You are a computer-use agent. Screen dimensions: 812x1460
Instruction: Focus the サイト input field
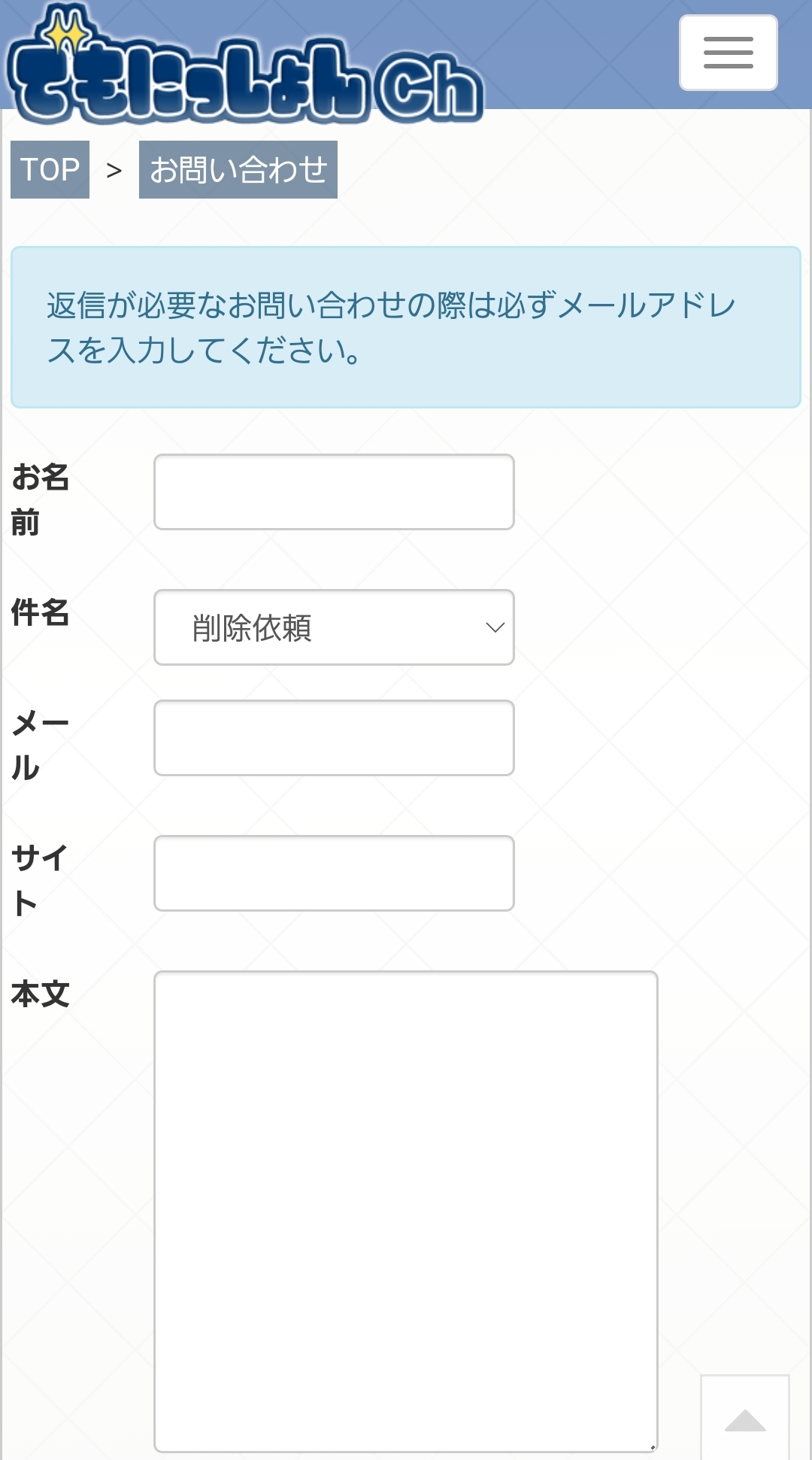(334, 873)
